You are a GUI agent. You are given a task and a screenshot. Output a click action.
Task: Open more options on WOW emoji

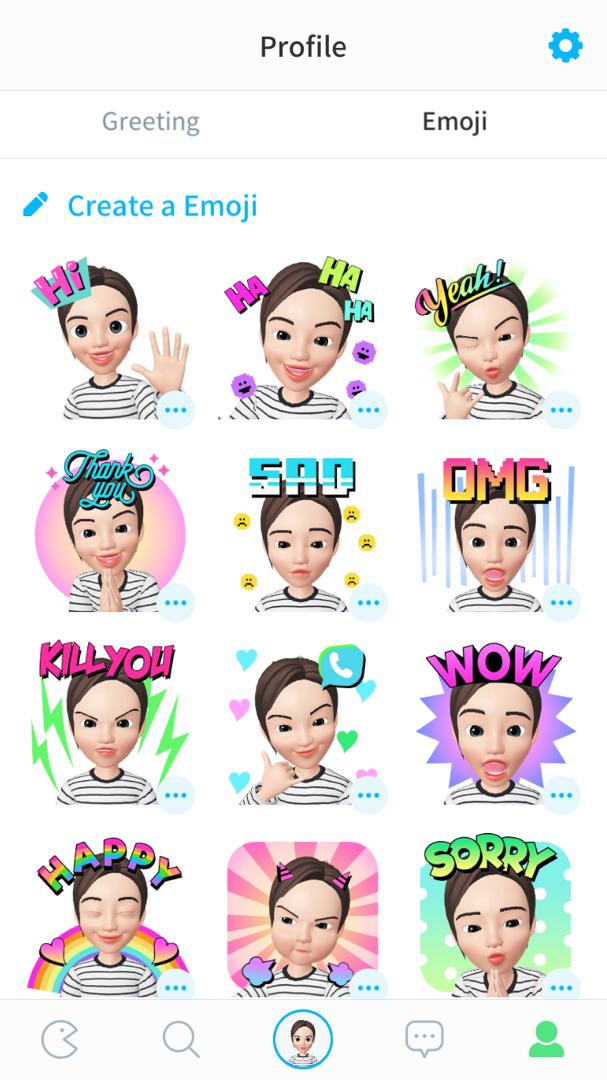(561, 795)
